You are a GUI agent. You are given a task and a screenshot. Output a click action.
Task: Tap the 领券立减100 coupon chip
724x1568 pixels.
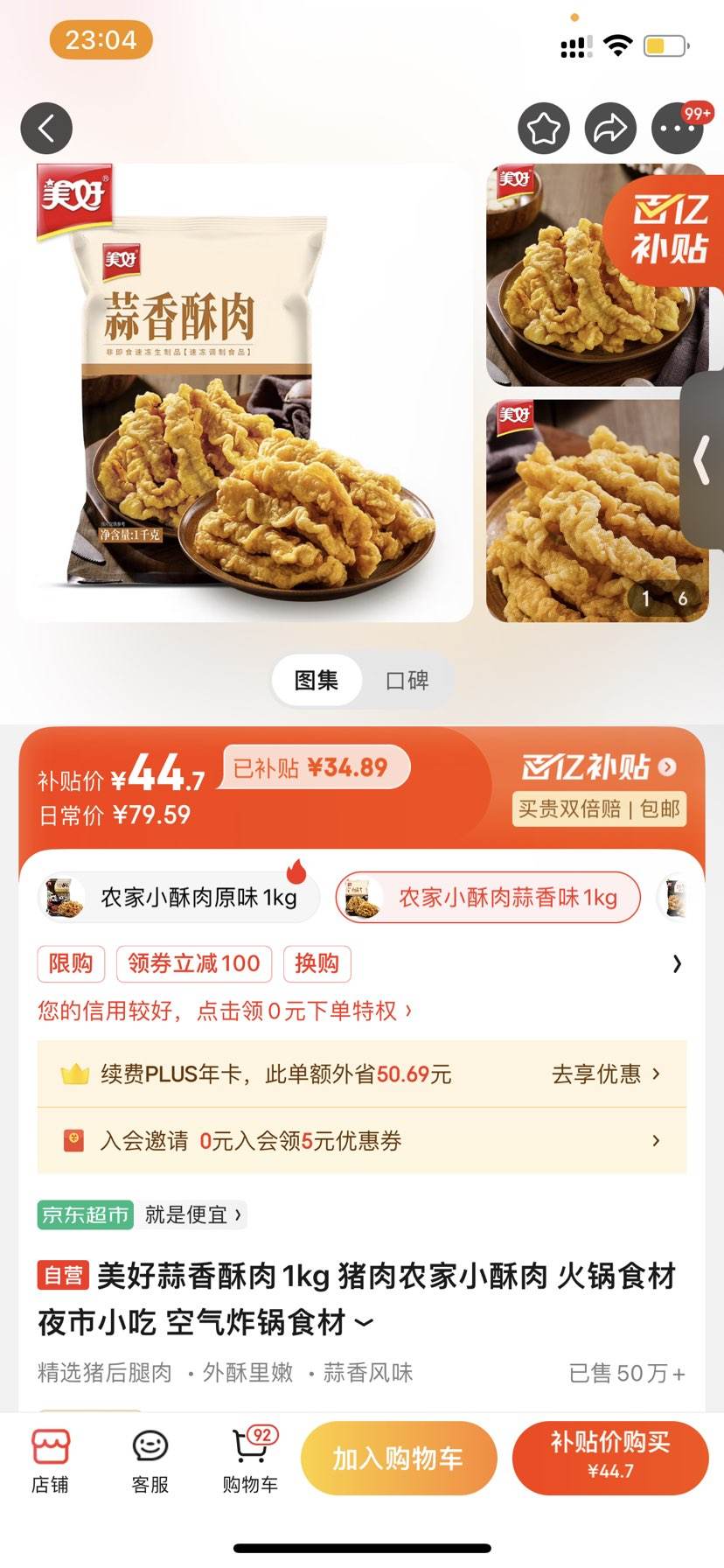pyautogui.click(x=193, y=963)
